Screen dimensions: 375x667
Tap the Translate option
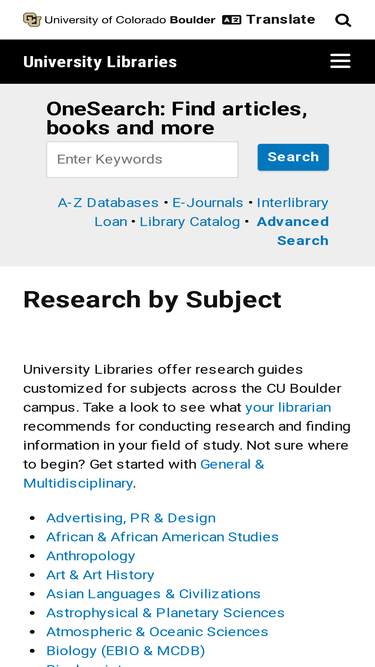[269, 20]
